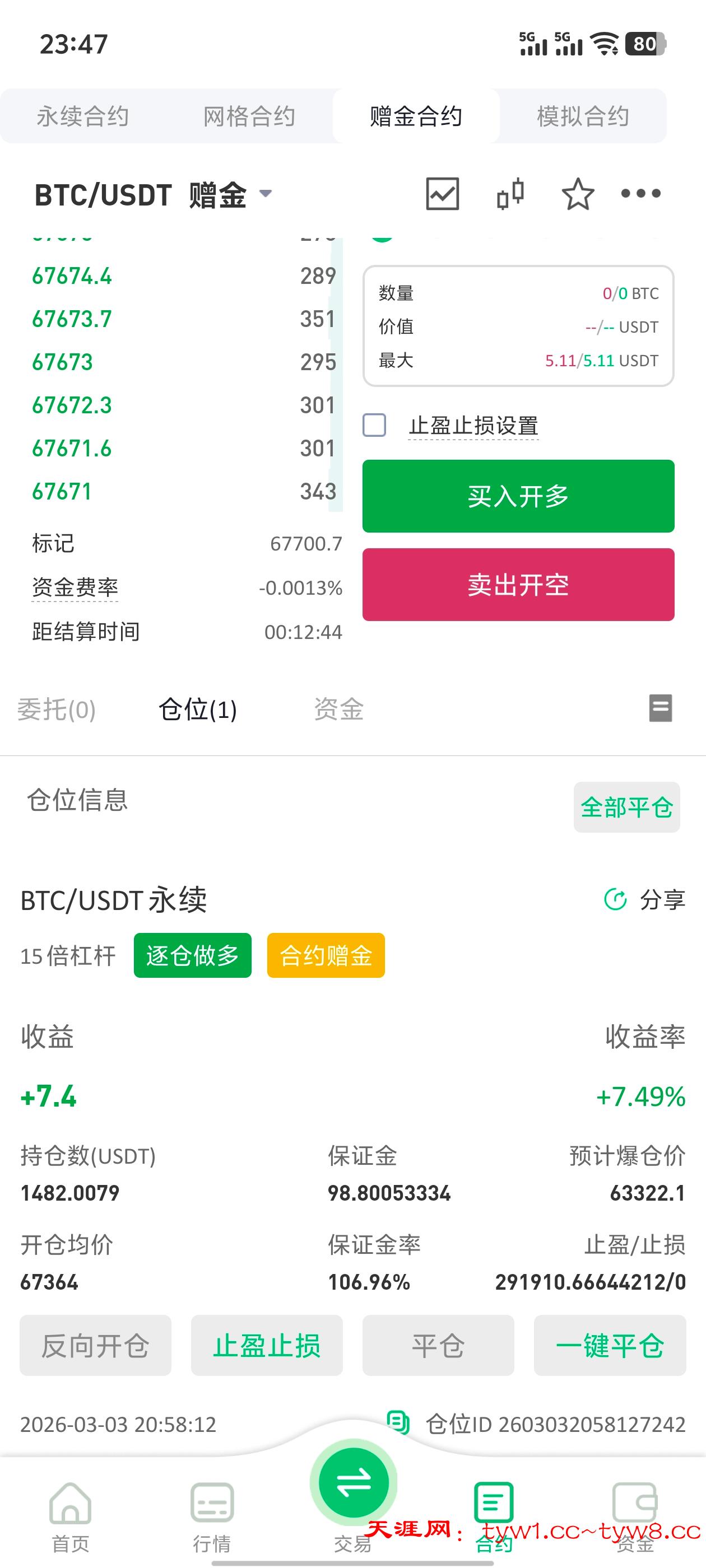Tap 全部平仓 to close all positions

(627, 807)
